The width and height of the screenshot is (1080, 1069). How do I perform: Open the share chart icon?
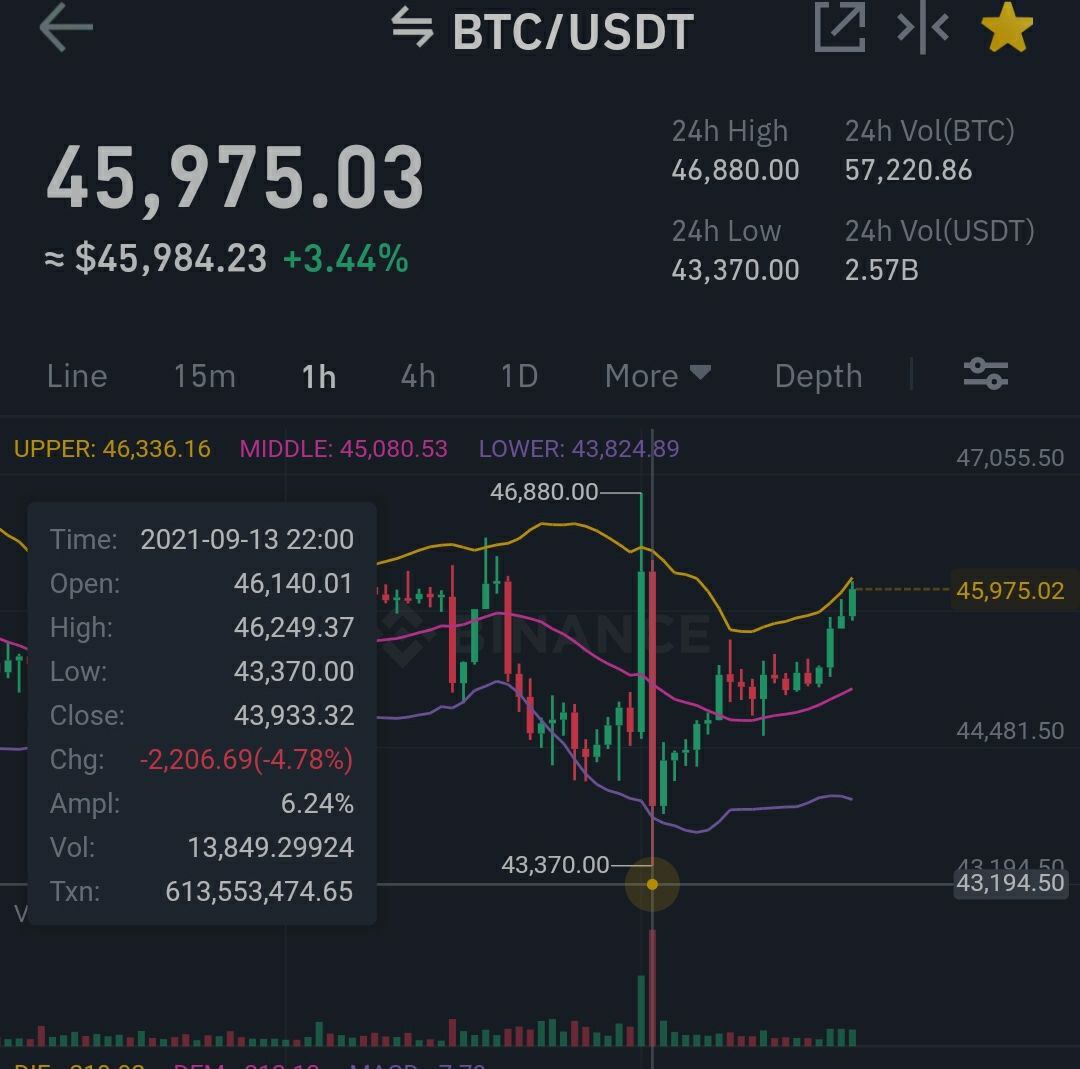pos(840,27)
